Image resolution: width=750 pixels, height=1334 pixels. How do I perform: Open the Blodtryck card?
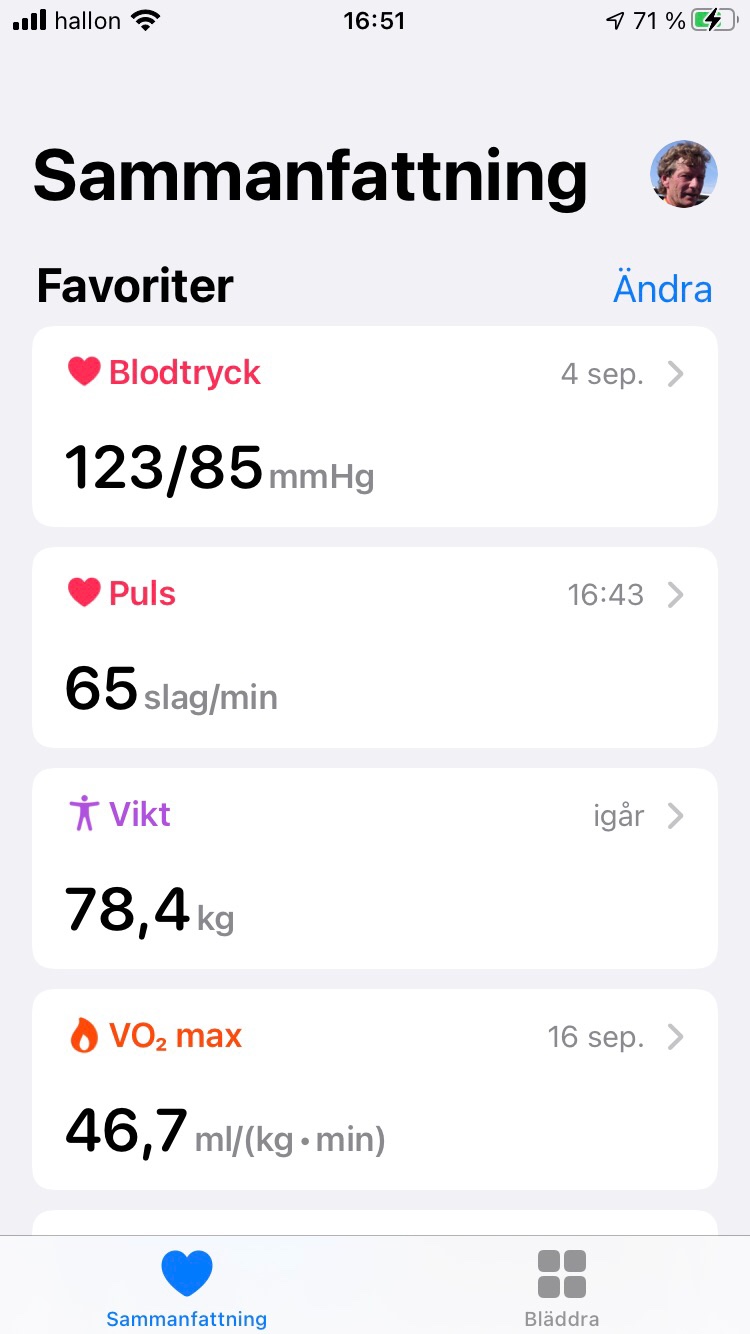375,427
